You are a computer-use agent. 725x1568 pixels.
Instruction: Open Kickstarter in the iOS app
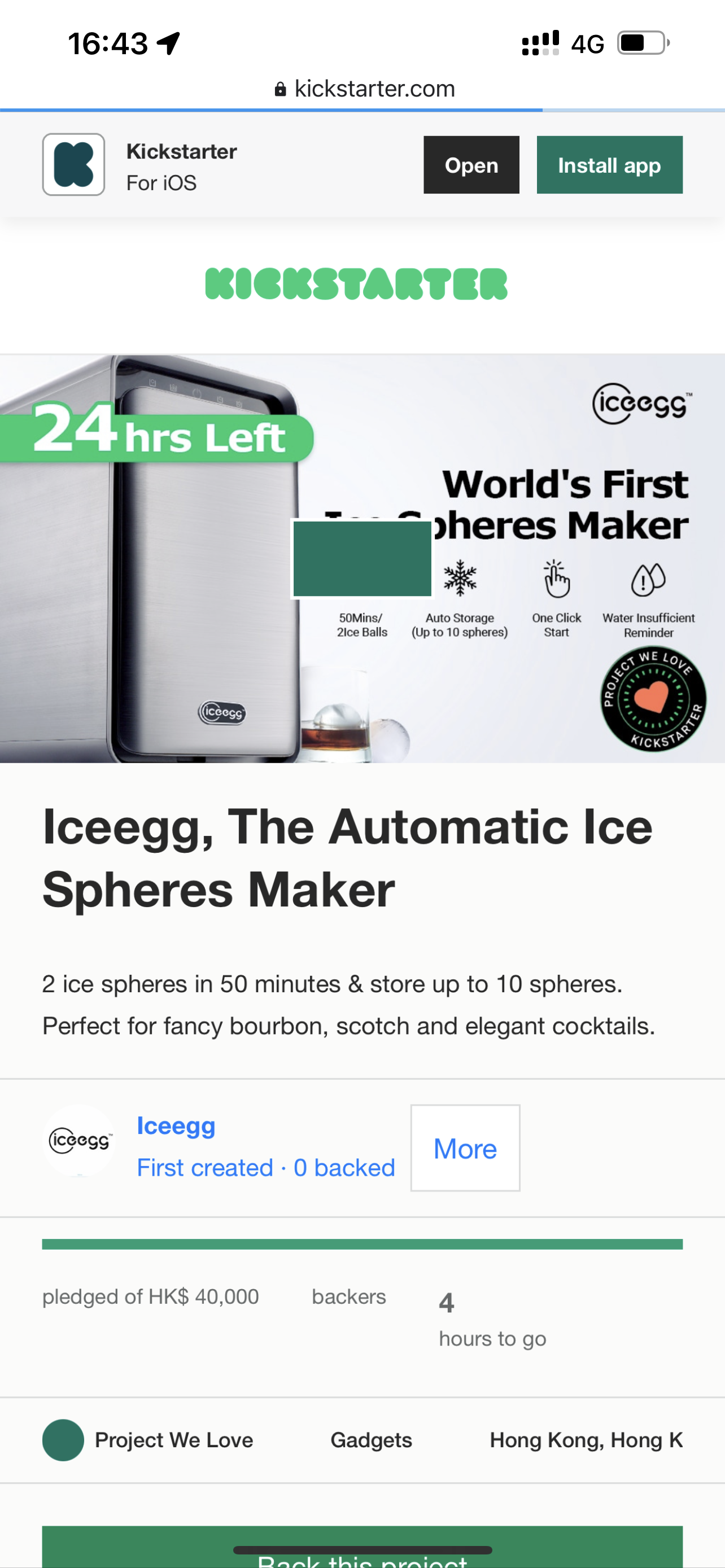470,165
